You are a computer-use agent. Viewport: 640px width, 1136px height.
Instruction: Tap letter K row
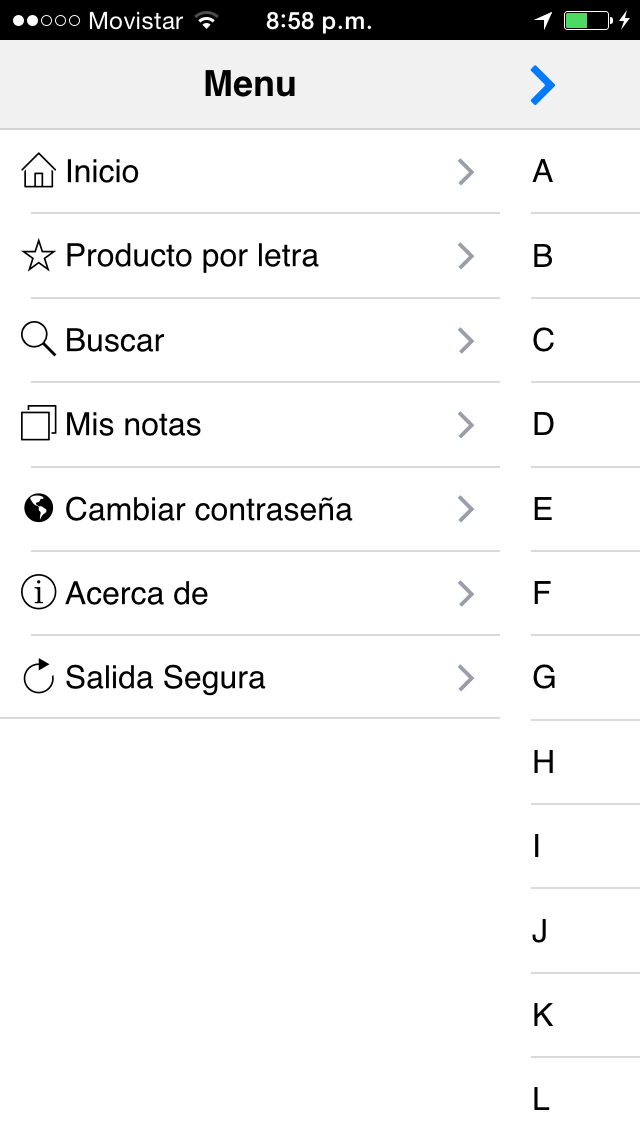tap(580, 1016)
